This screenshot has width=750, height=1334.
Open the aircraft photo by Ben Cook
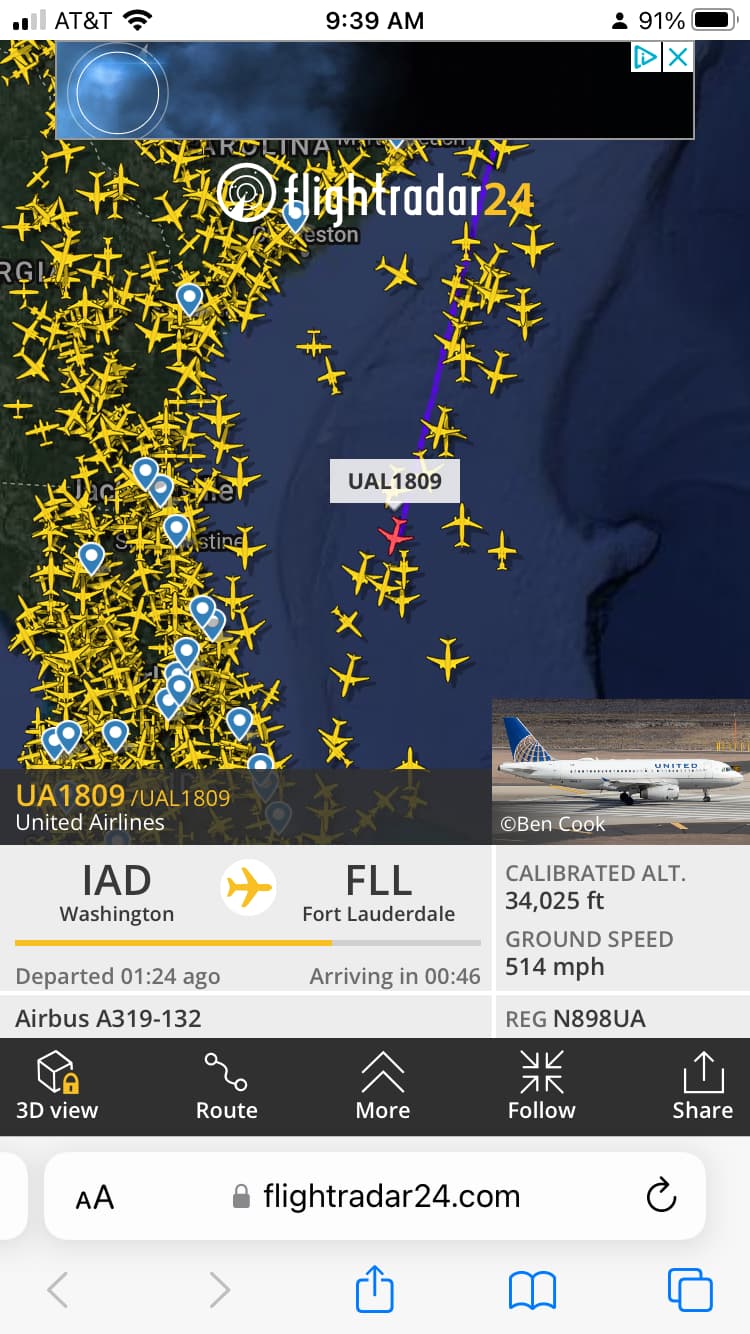click(x=621, y=771)
